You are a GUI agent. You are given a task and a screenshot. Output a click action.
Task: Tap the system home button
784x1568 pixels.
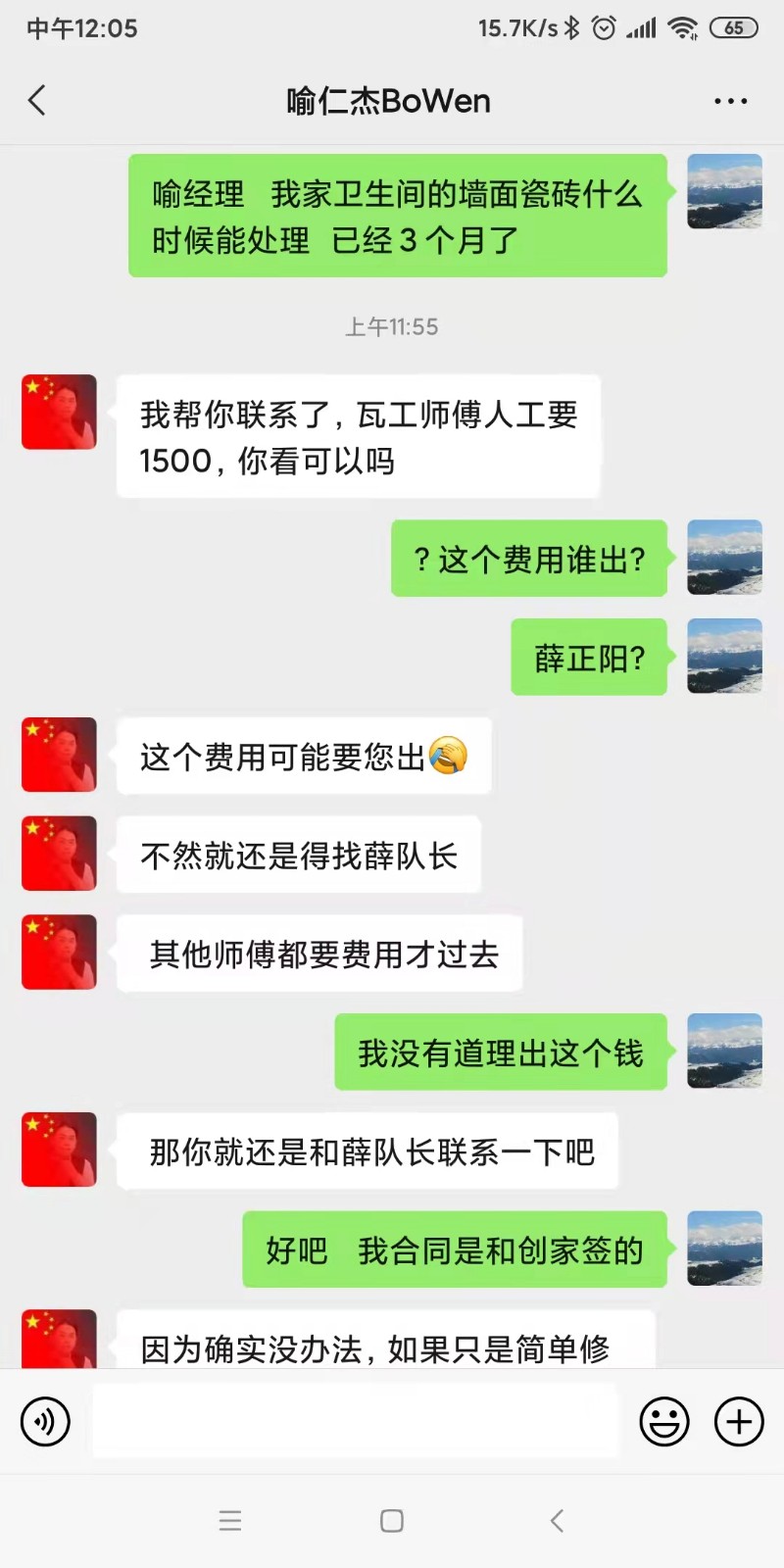392,1521
